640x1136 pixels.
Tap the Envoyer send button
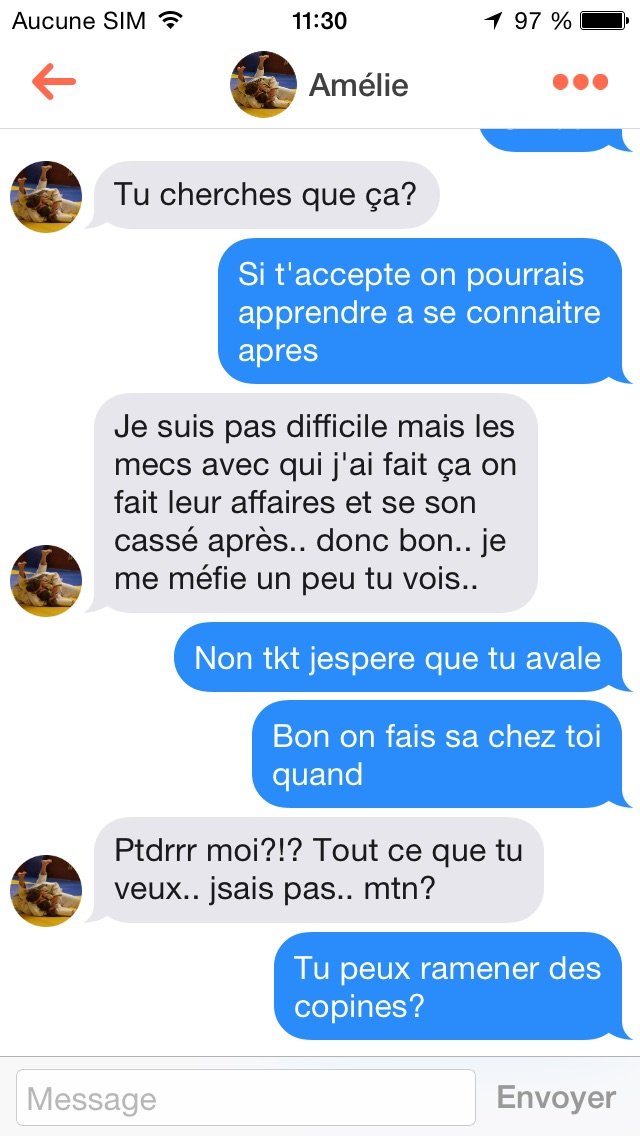click(x=556, y=1097)
